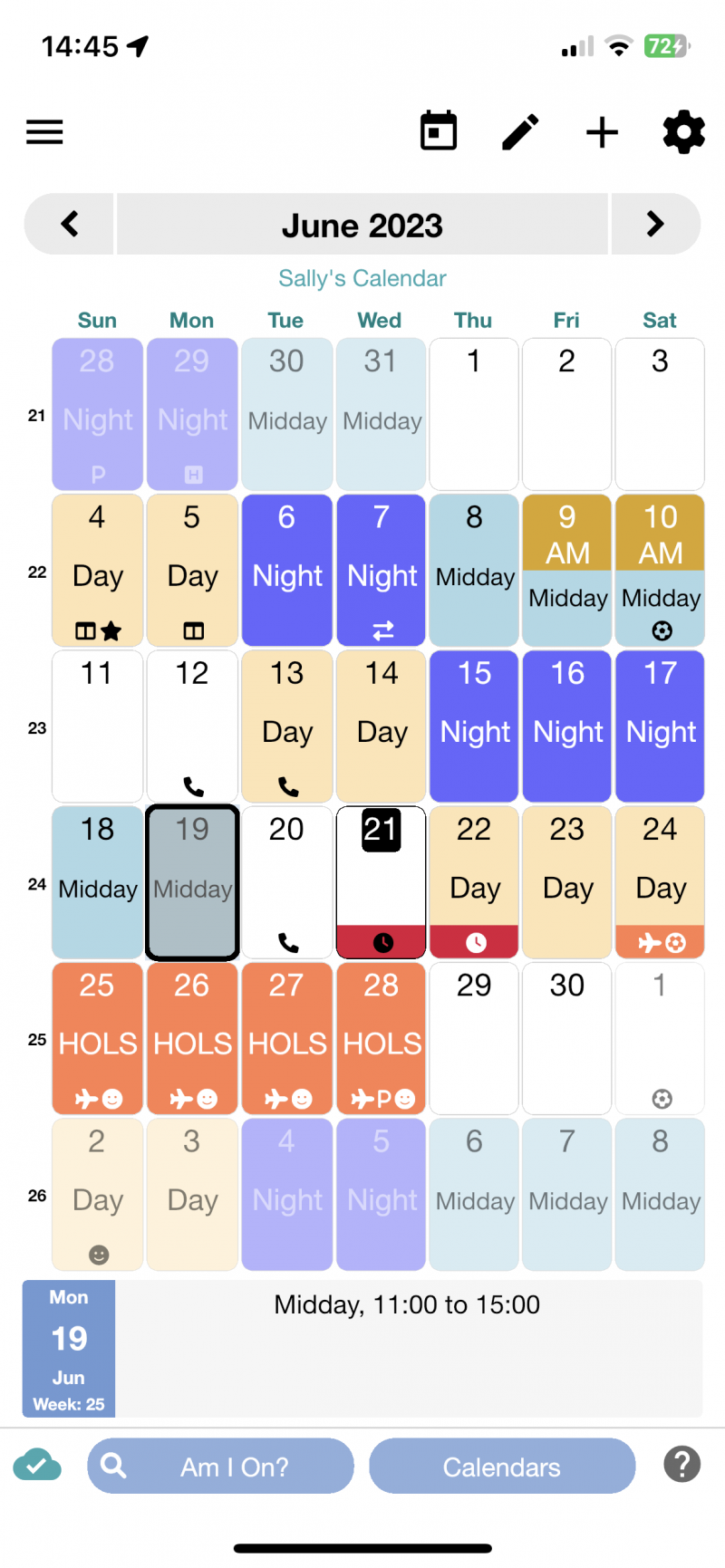Select the June 19 day cell
Image resolution: width=725 pixels, height=1568 pixels.
pyautogui.click(x=191, y=881)
